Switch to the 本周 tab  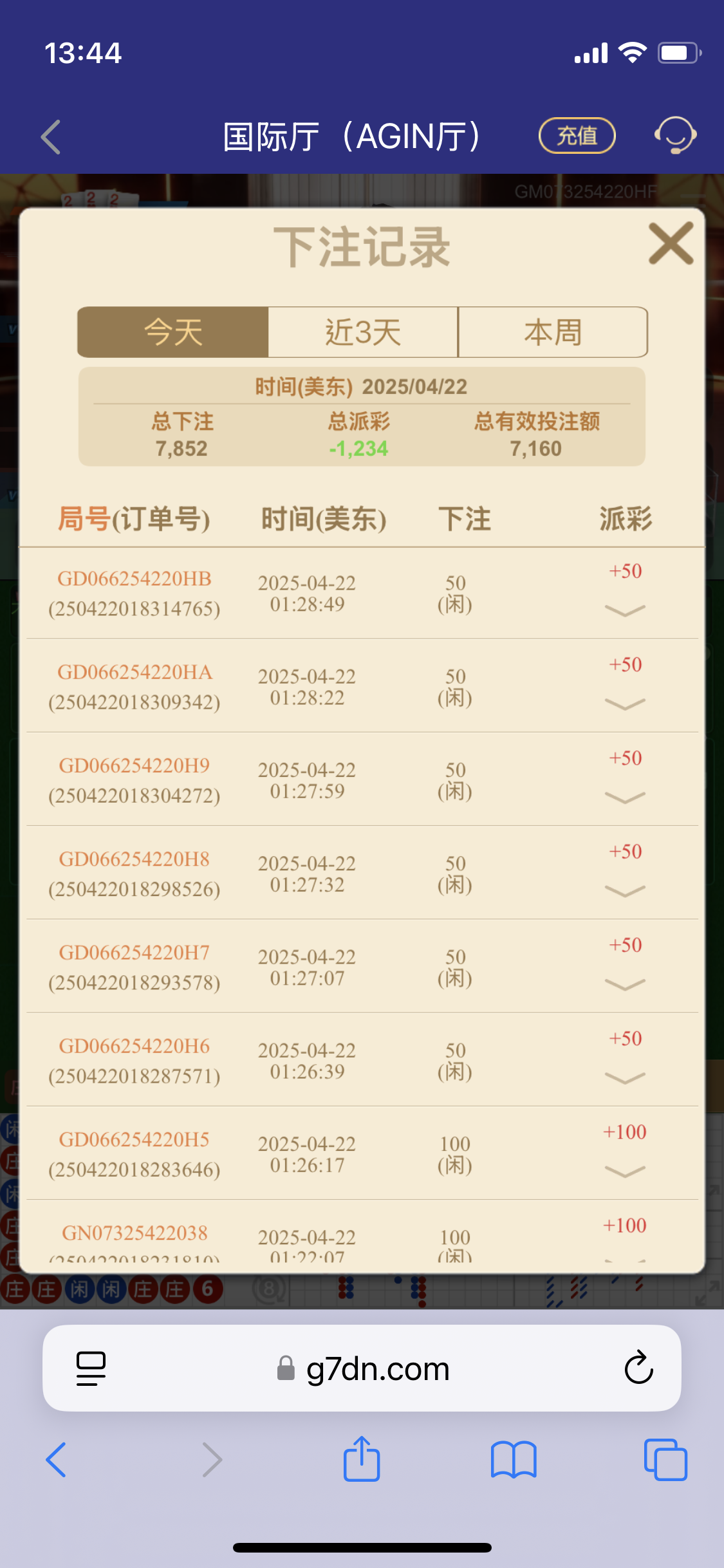(x=553, y=332)
